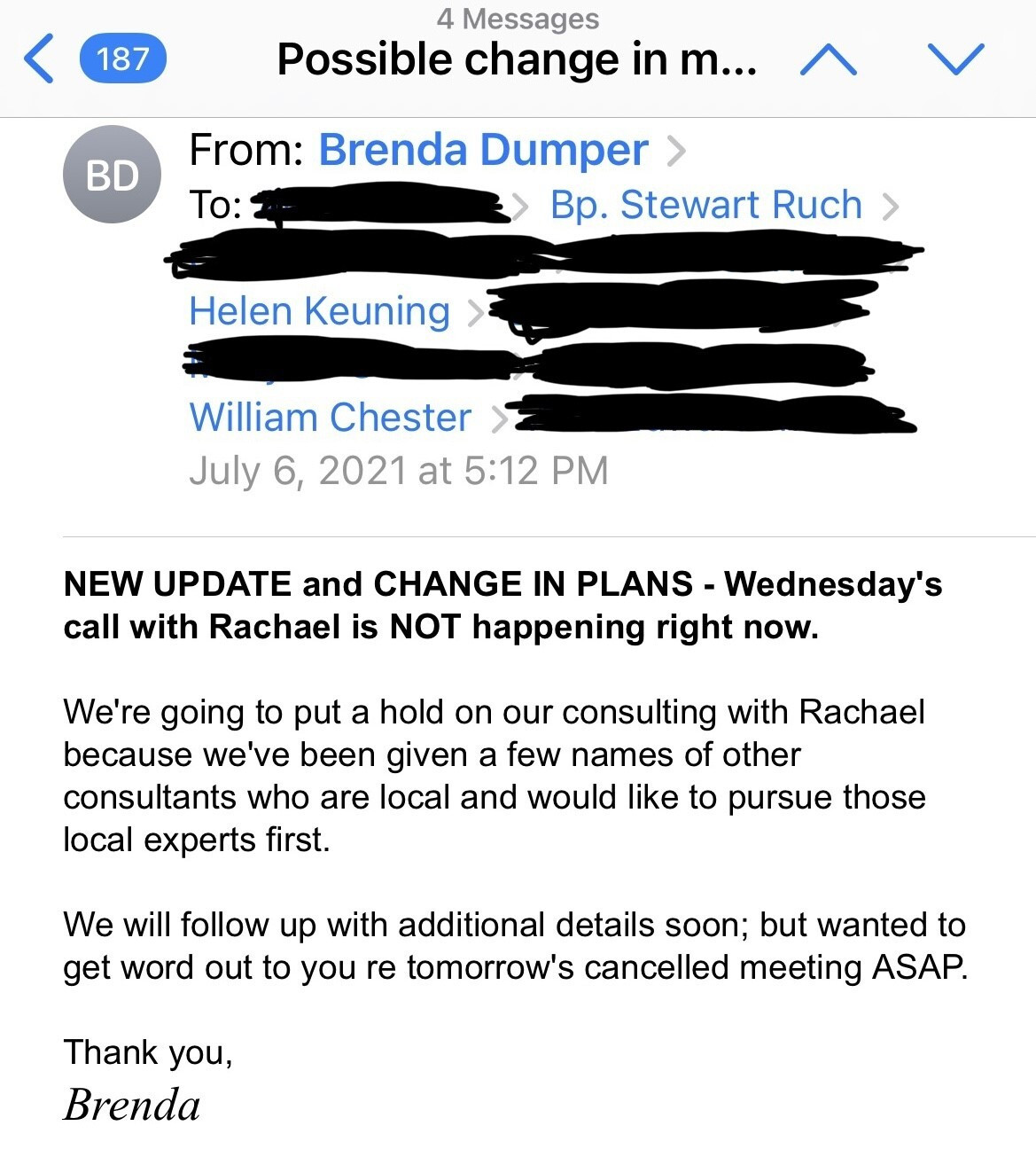
Task: View recipient Bp. Stewart Ruch's contact
Action: [706, 206]
